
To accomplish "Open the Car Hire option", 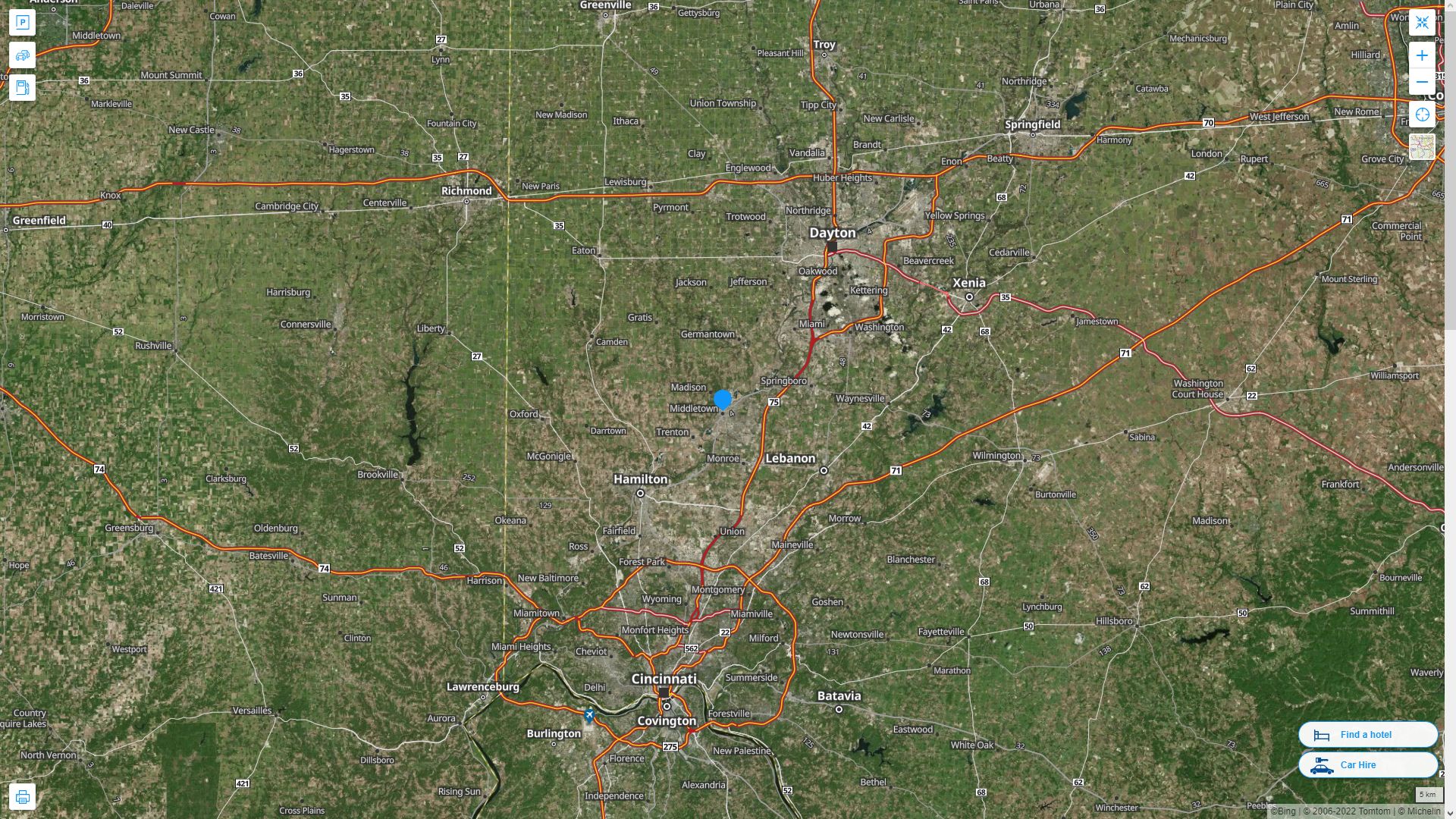I will point(1367,764).
